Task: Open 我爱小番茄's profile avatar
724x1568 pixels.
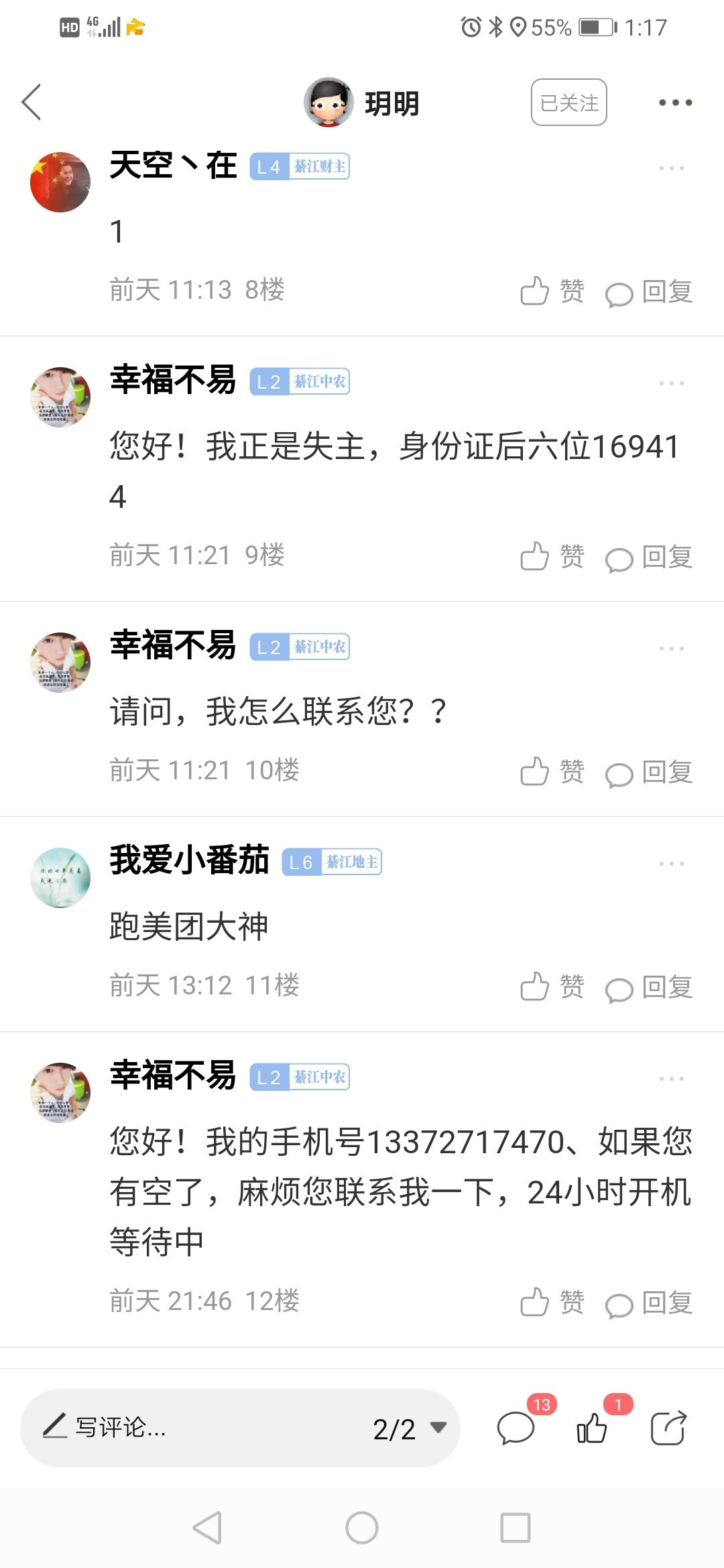Action: [x=60, y=878]
